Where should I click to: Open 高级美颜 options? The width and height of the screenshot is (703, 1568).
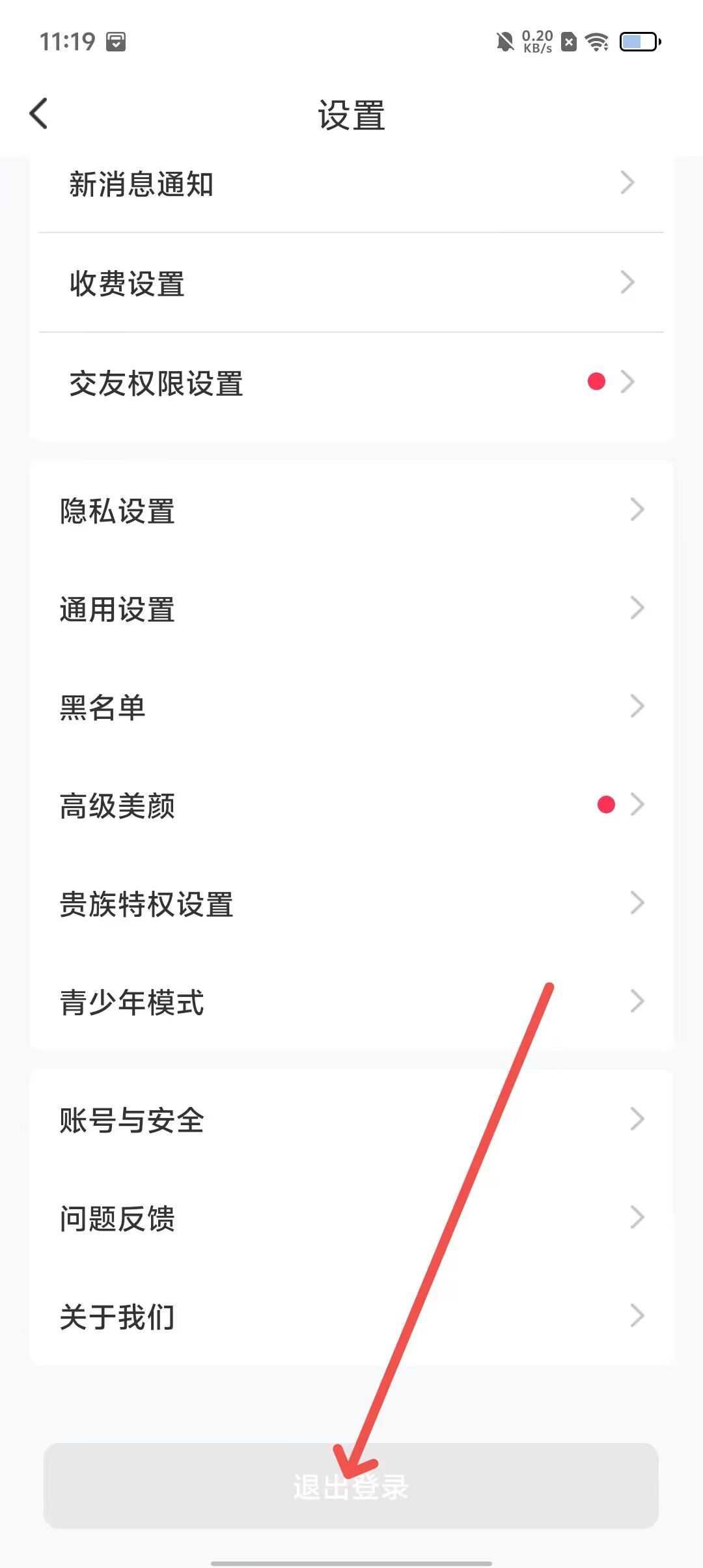(x=351, y=806)
